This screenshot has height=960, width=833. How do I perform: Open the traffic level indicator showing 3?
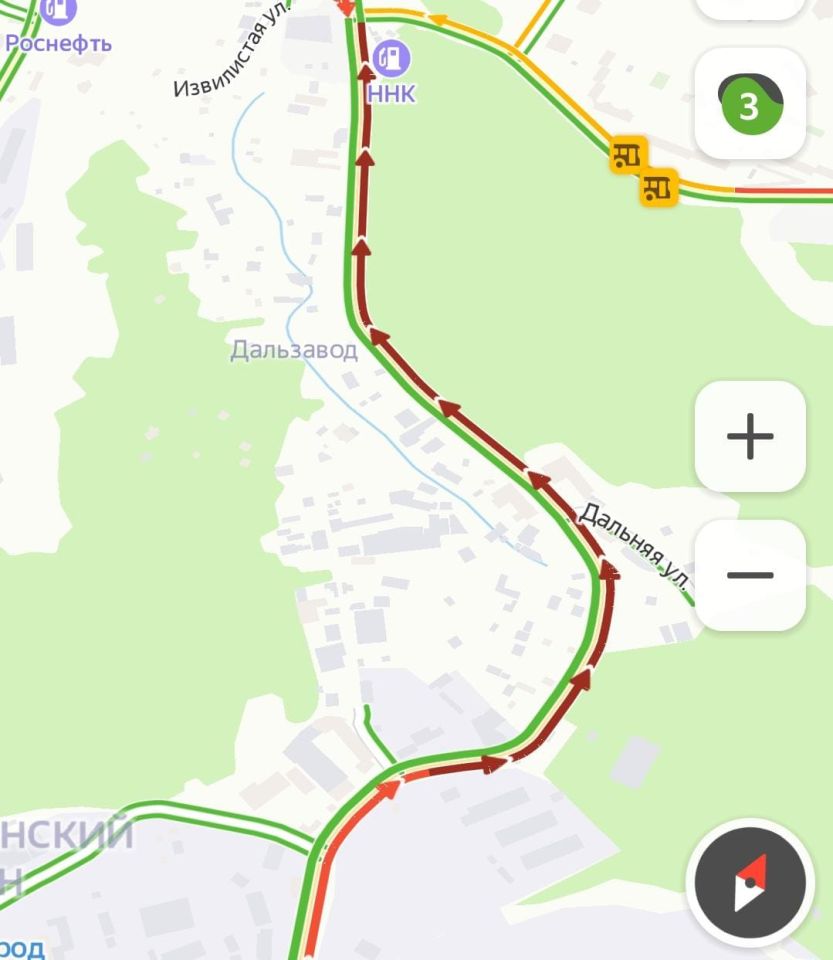[750, 104]
